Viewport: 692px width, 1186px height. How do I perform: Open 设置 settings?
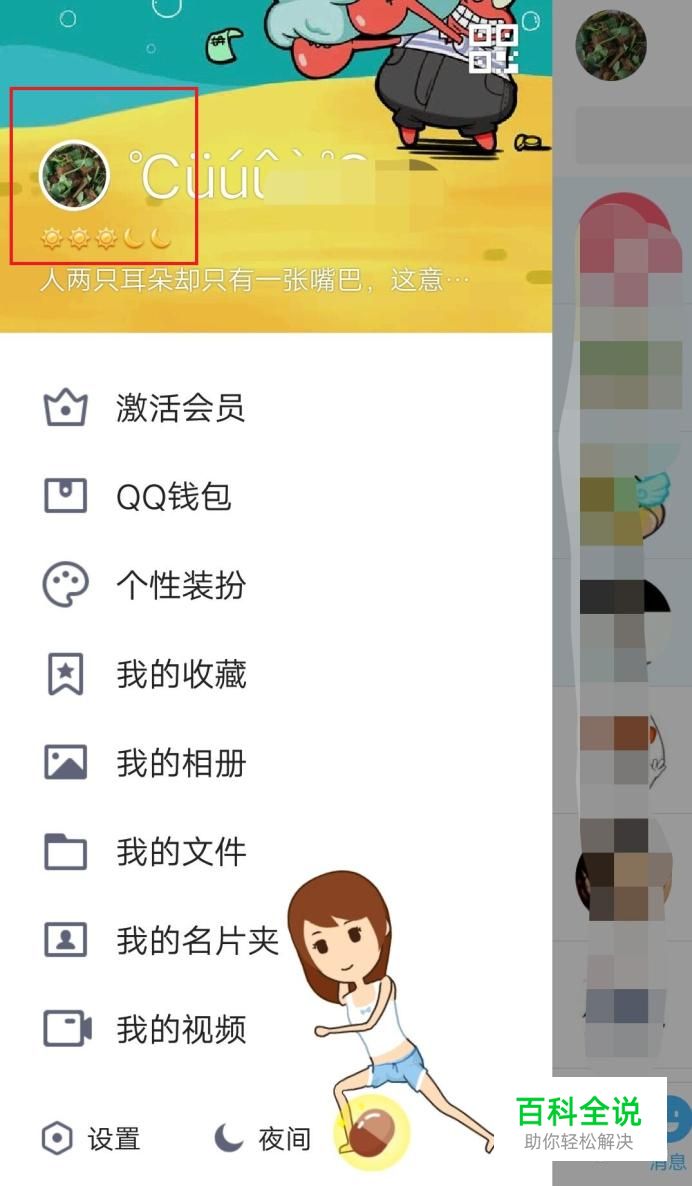(x=91, y=1138)
